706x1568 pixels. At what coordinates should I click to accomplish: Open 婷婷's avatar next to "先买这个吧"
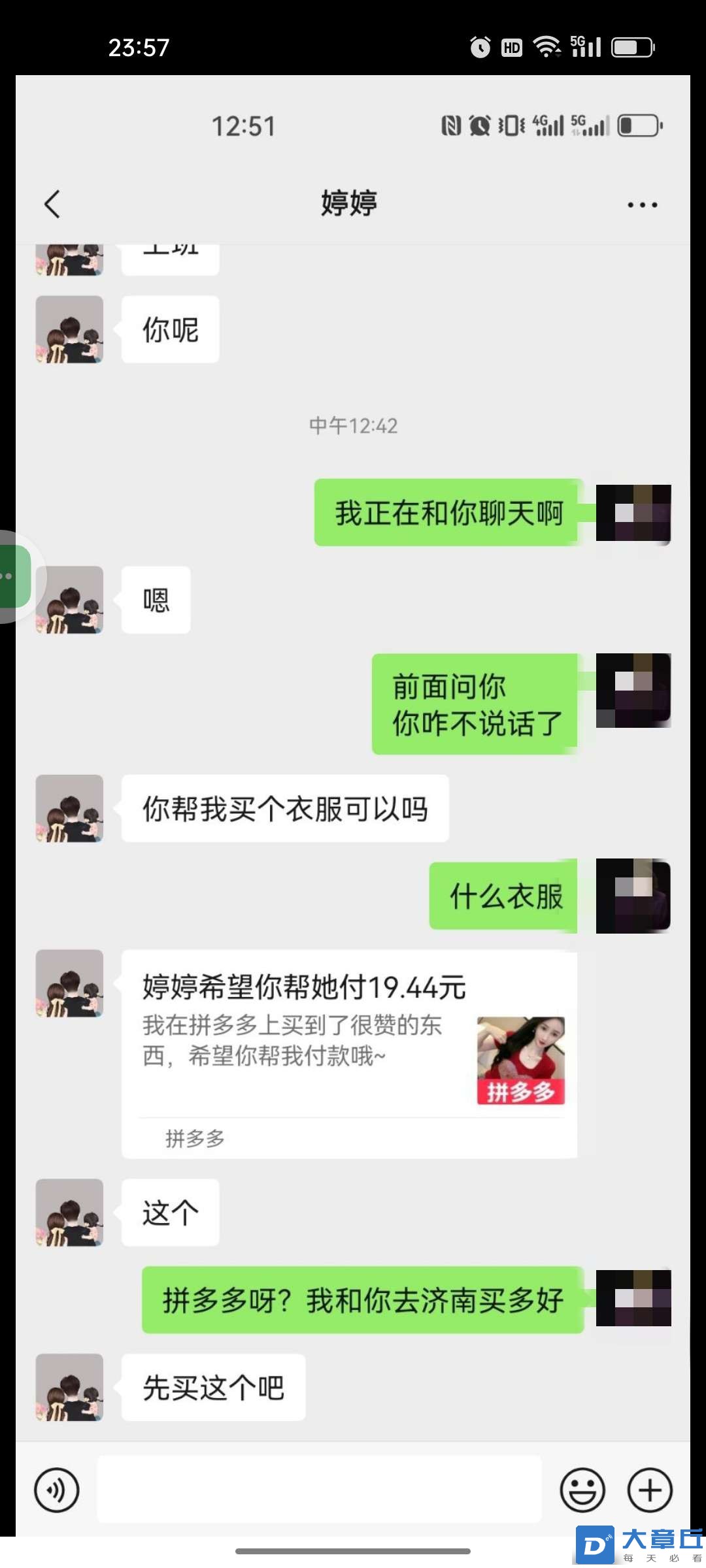[x=69, y=1387]
